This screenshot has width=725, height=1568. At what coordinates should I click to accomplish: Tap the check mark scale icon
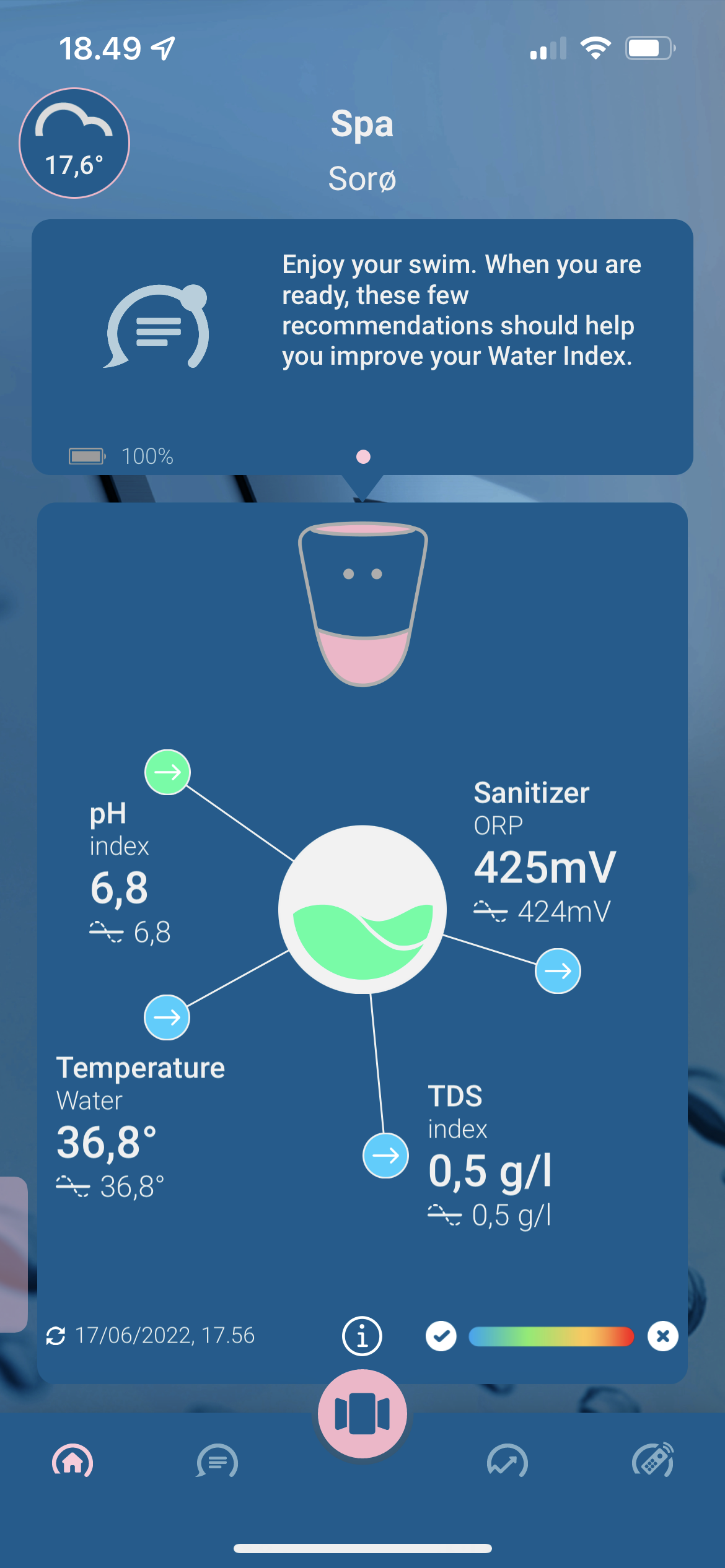(x=441, y=1336)
